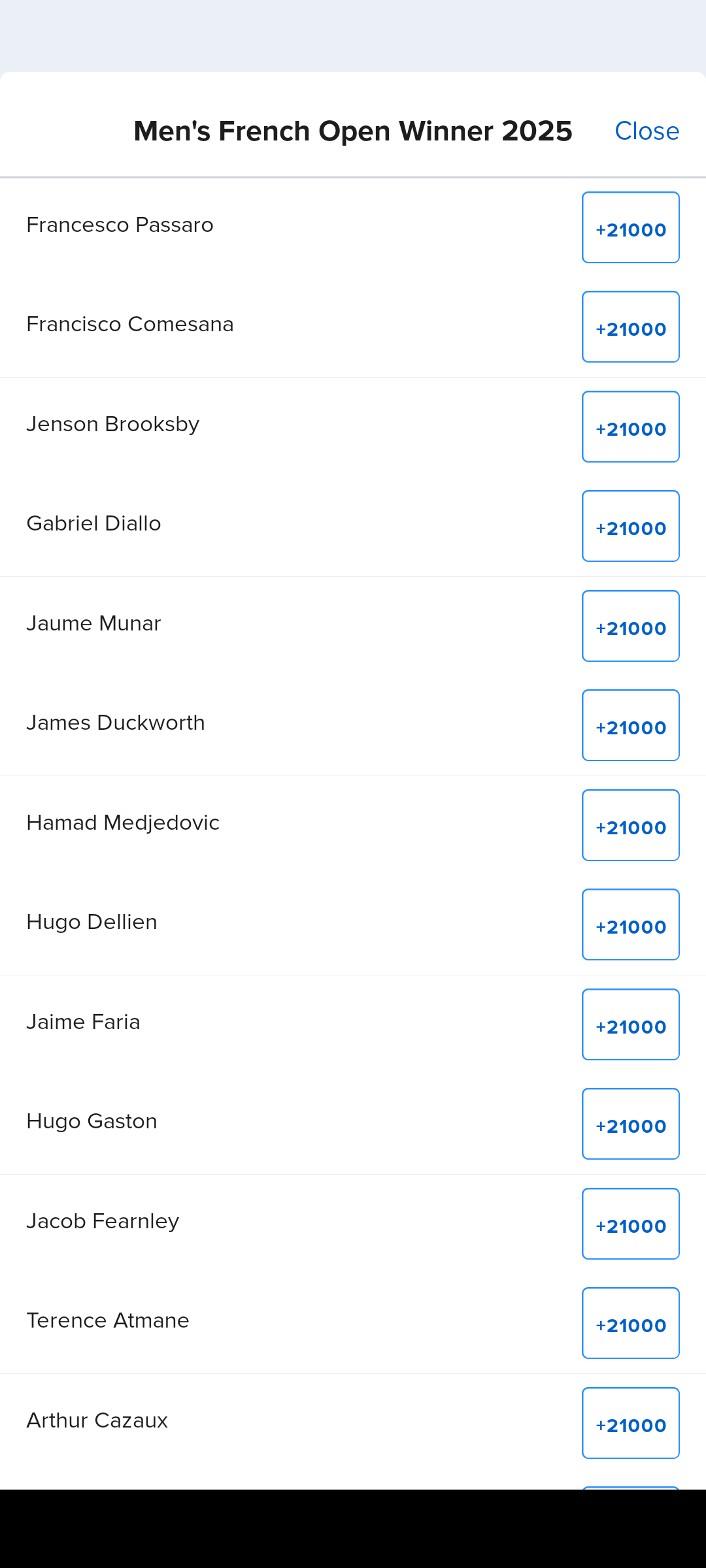Choose Gabriel Diallo's +21000 odds button
The height and width of the screenshot is (1568, 706).
[x=630, y=527]
